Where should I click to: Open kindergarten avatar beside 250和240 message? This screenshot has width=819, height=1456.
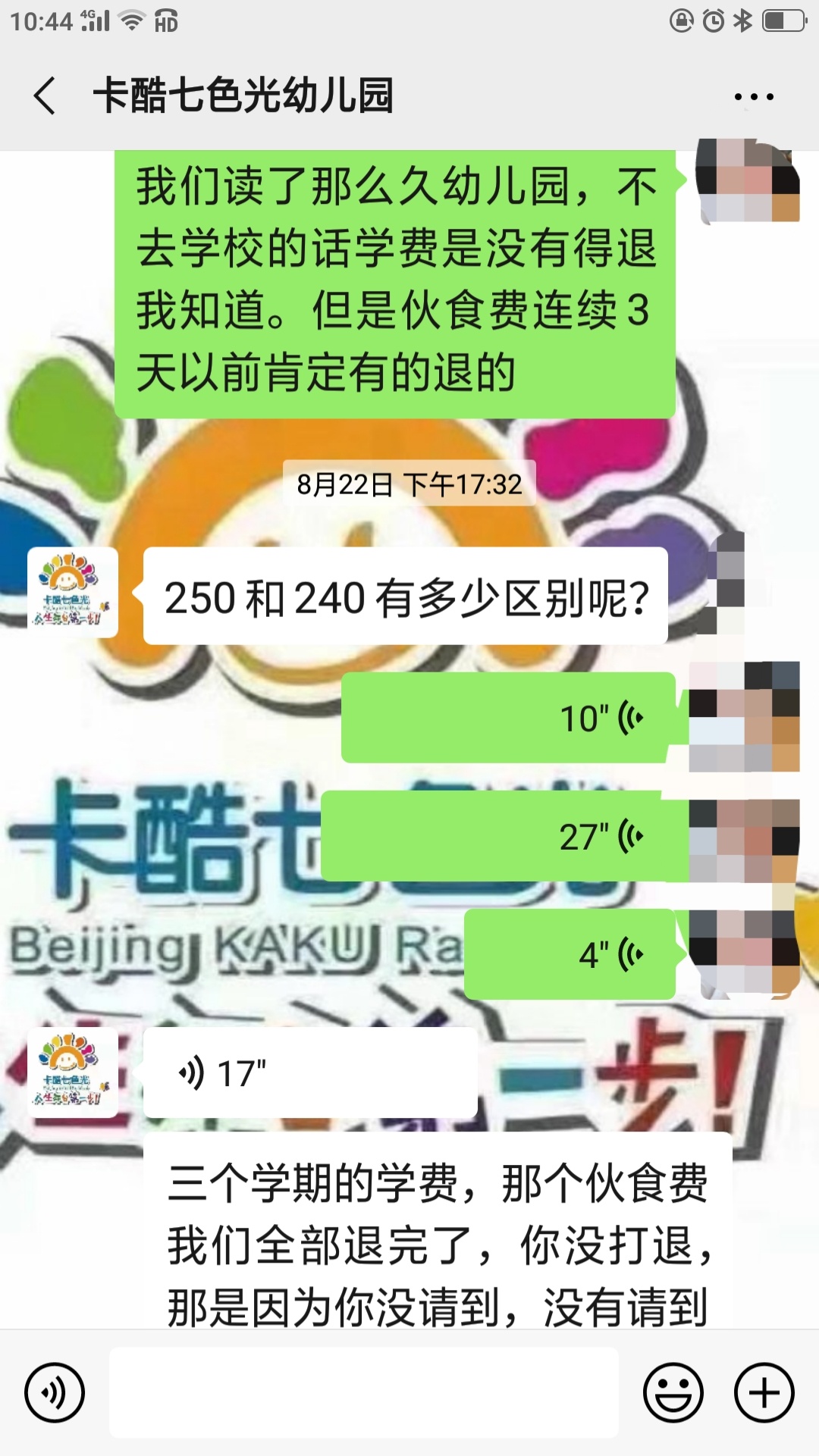(x=72, y=592)
